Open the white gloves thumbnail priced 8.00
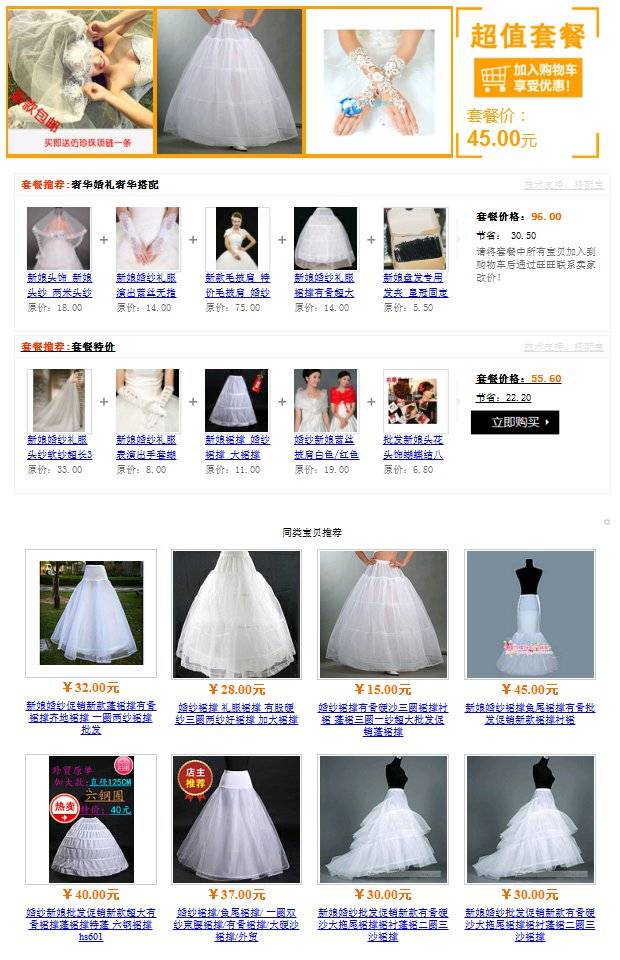Viewport: 620px width, 960px height. point(148,400)
